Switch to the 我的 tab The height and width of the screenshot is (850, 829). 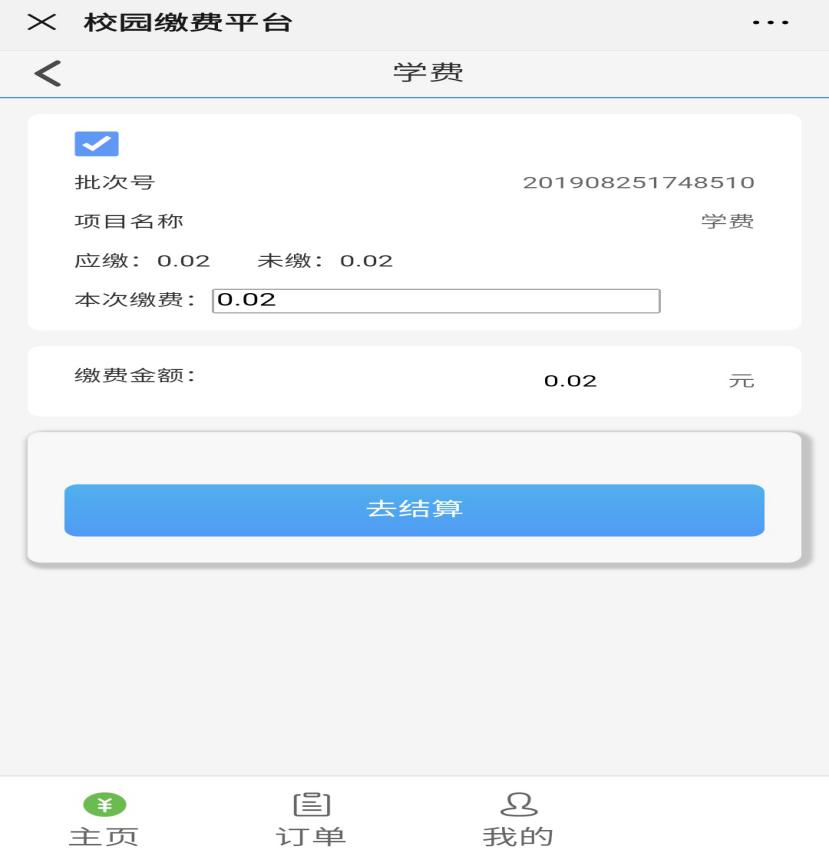(518, 819)
